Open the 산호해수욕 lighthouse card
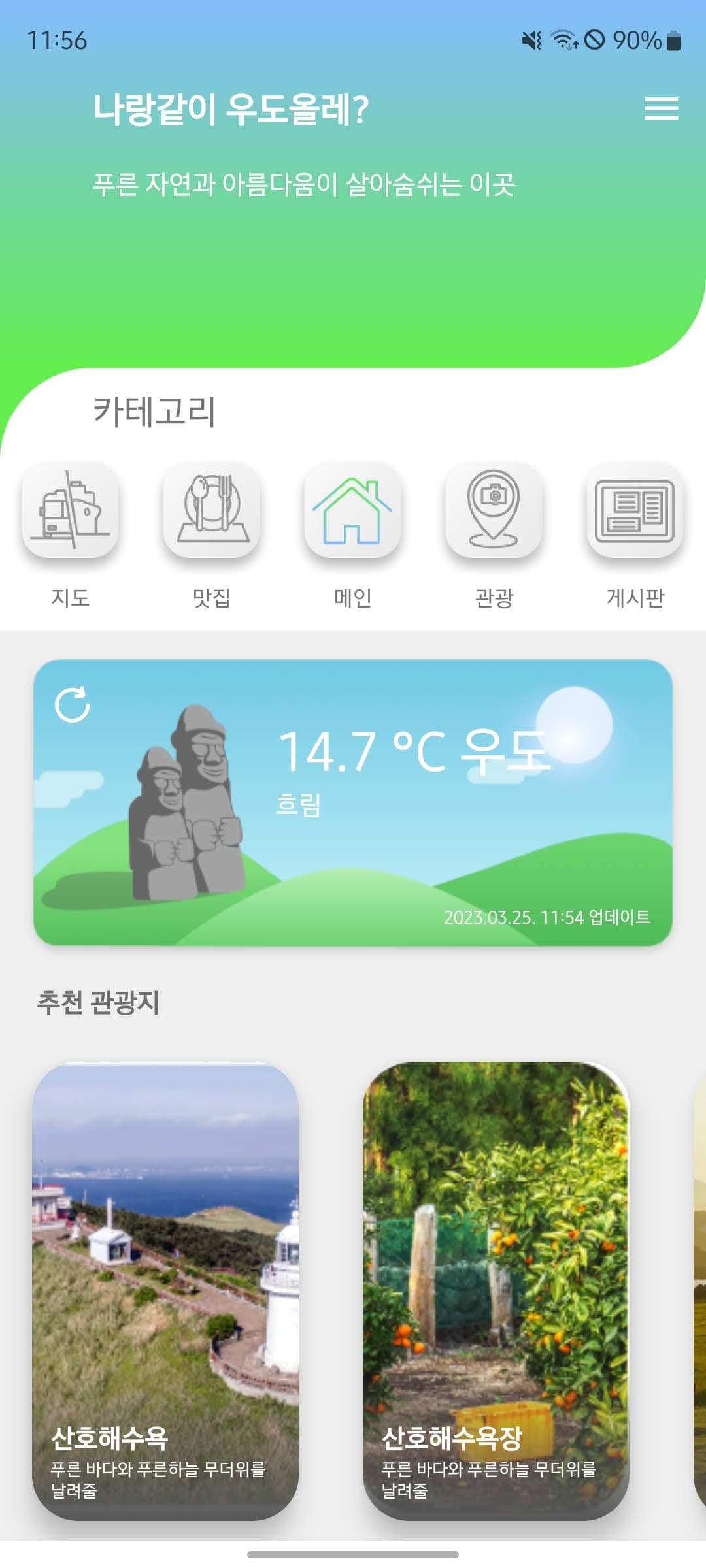This screenshot has height=1568, width=706. click(x=165, y=1290)
